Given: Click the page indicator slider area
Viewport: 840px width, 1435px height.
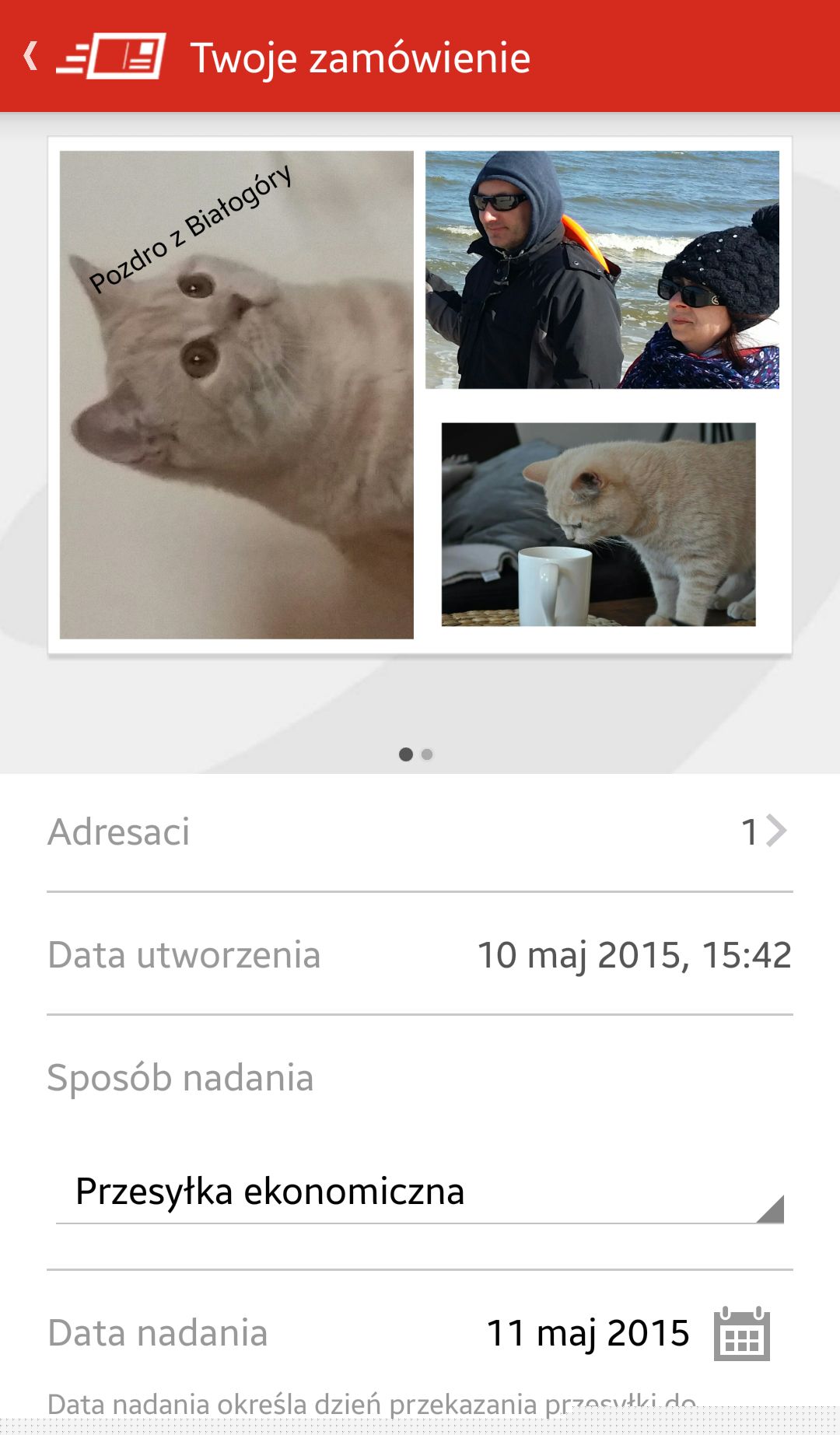Looking at the screenshot, I should tap(416, 753).
